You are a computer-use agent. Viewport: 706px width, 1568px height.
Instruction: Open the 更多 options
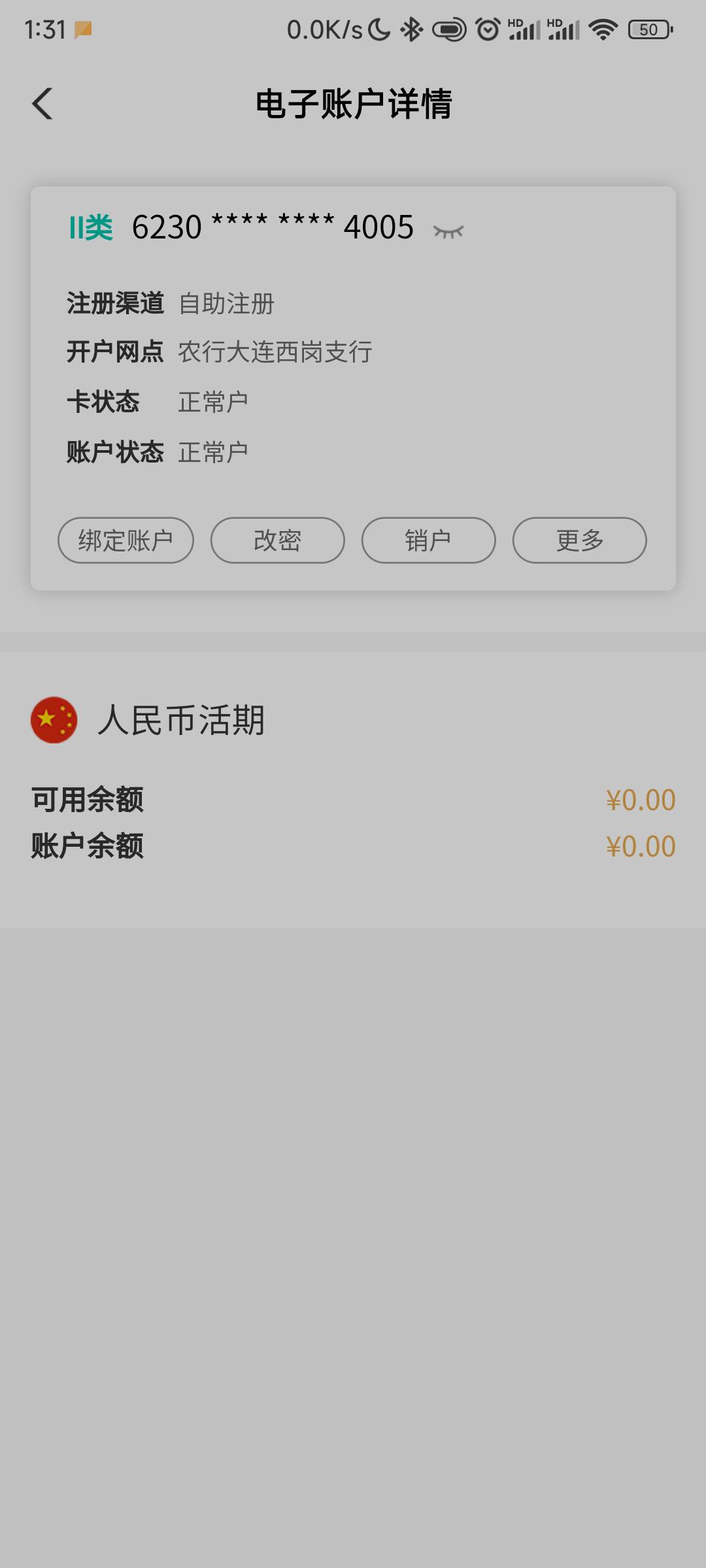click(x=580, y=540)
